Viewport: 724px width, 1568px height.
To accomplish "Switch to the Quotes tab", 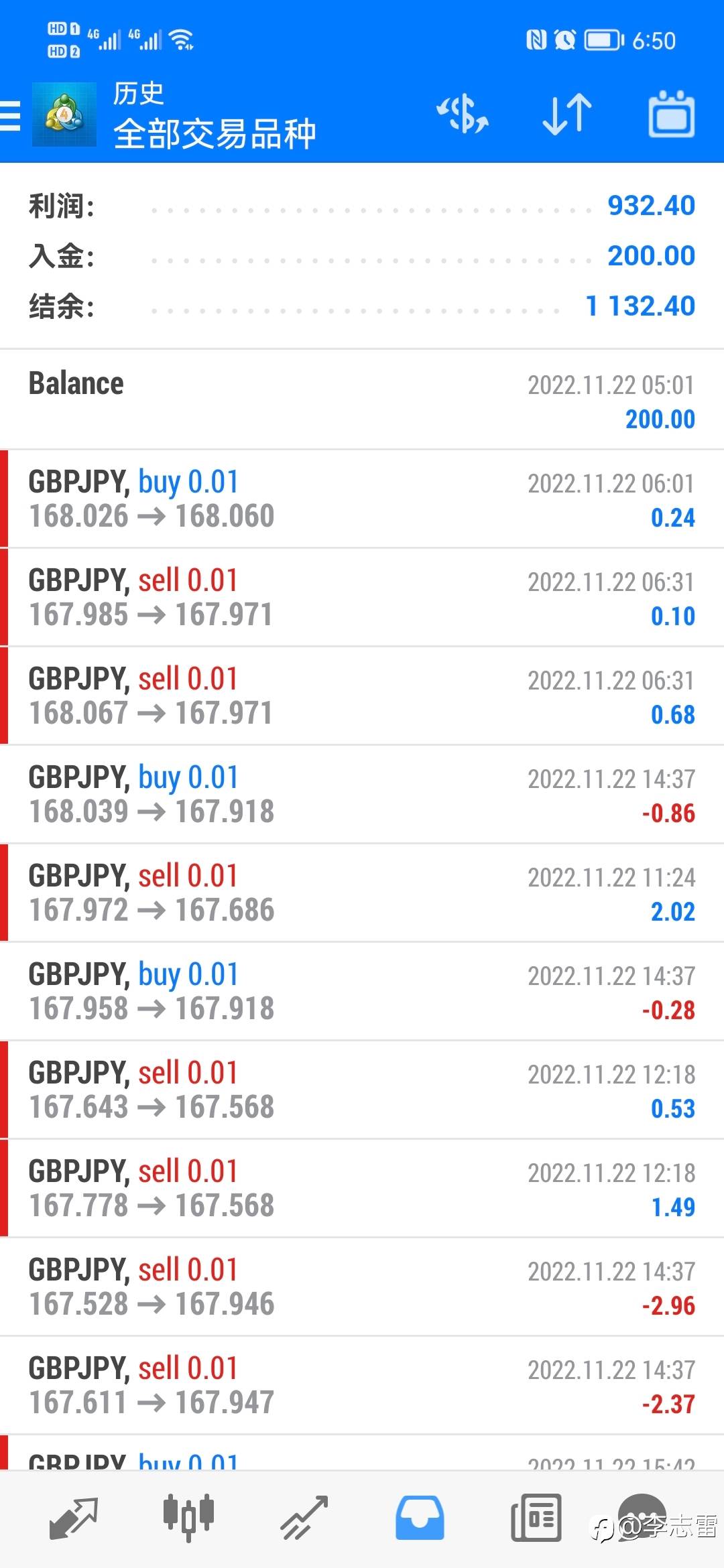I will point(74,1517).
